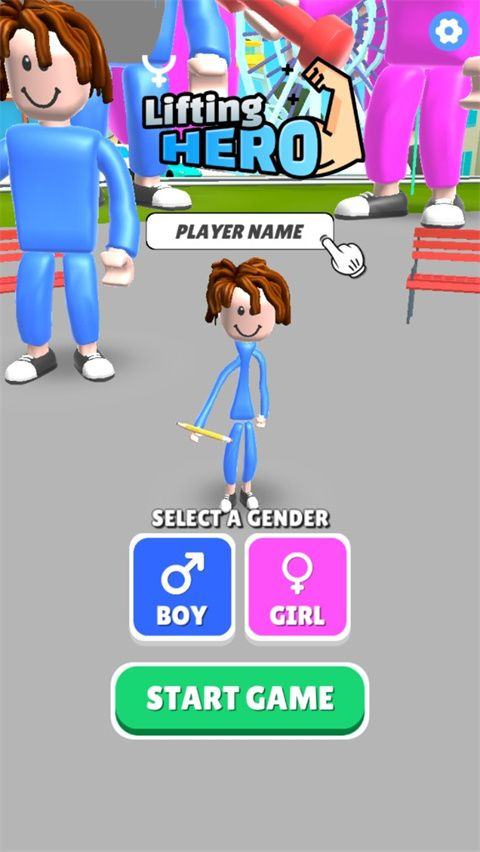This screenshot has height=852, width=480.
Task: Hit the Start Game button
Action: tap(240, 700)
